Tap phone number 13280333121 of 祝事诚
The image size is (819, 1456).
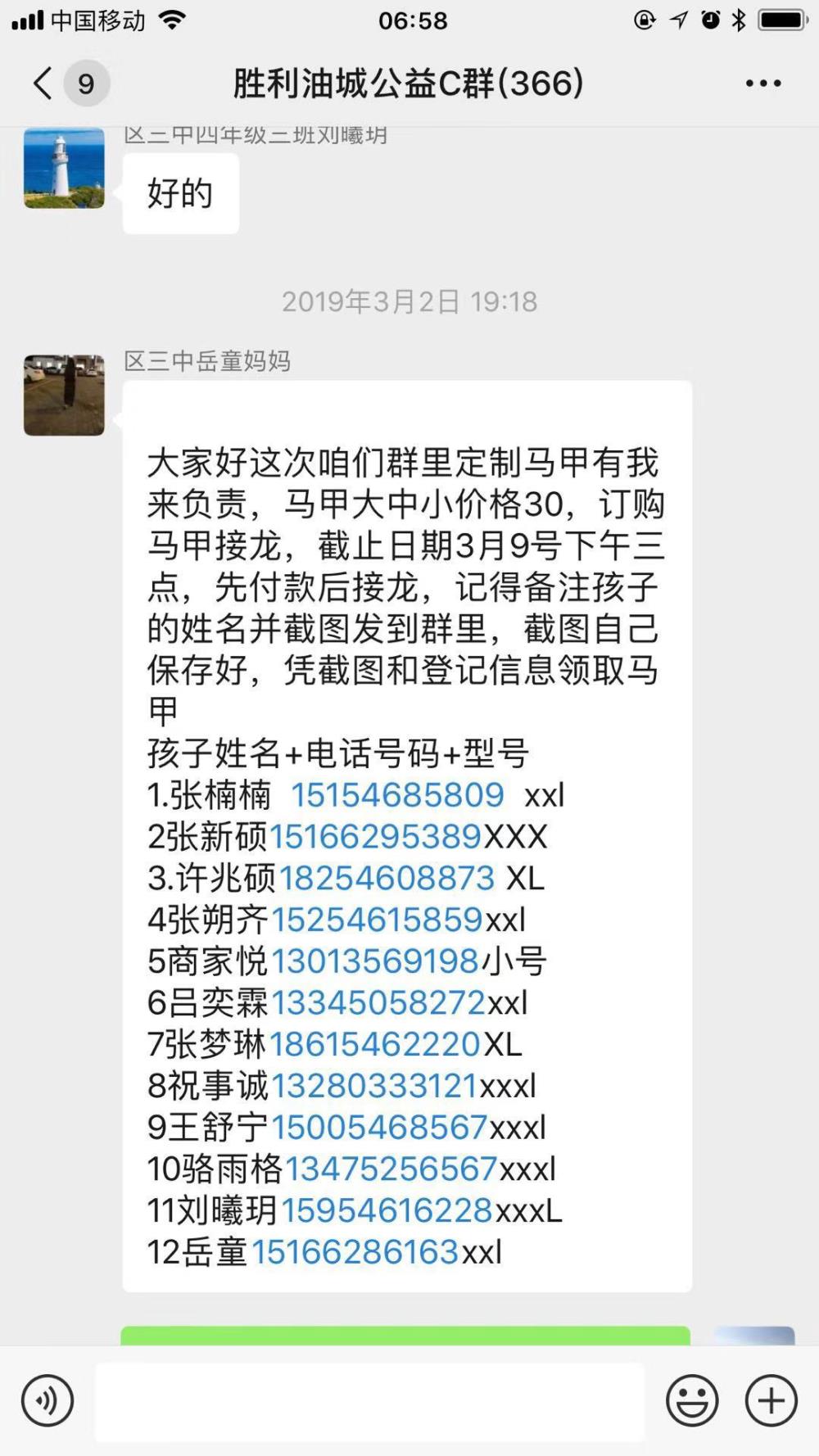[x=374, y=1086]
